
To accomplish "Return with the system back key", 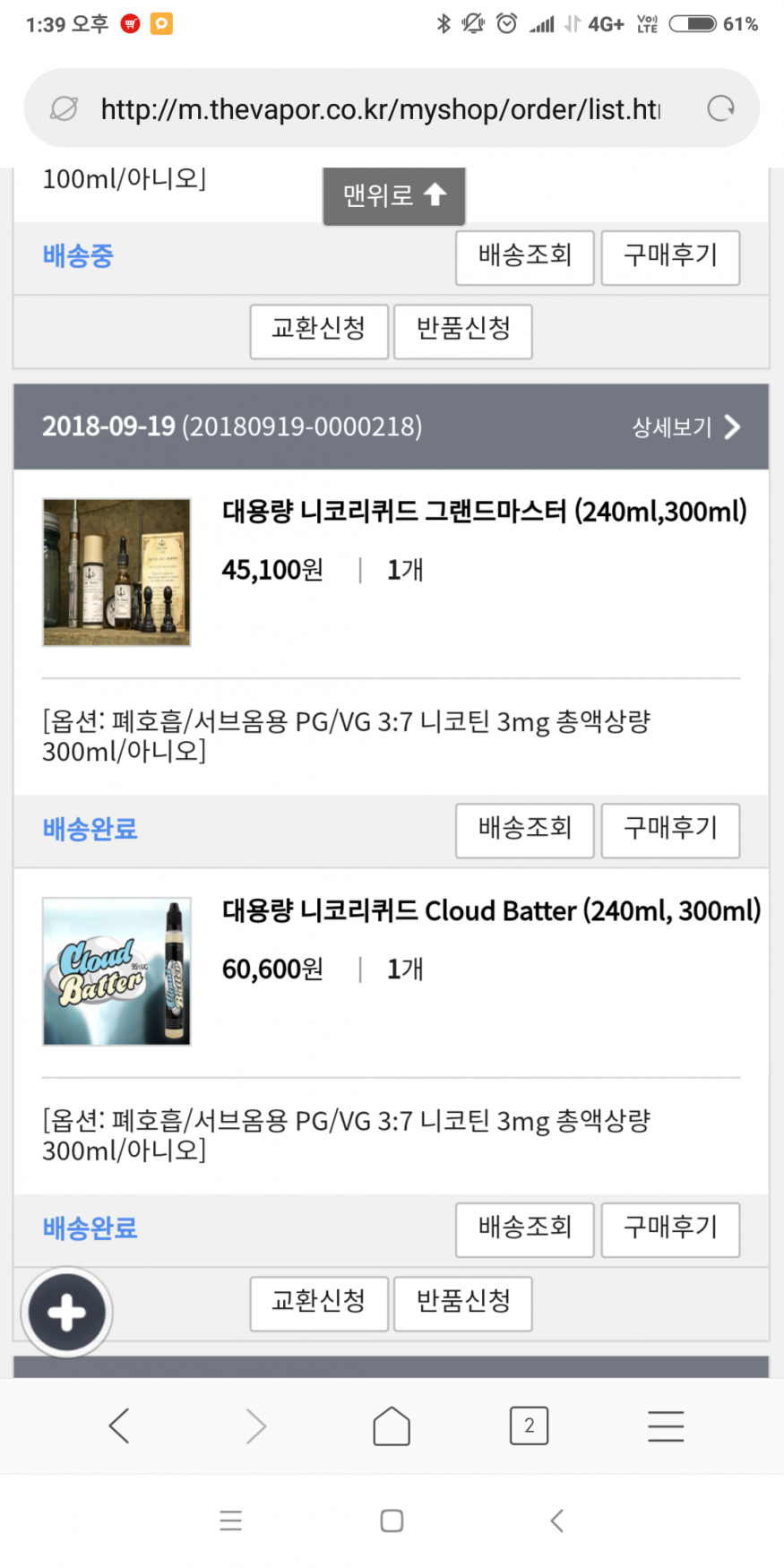I will tap(556, 1521).
